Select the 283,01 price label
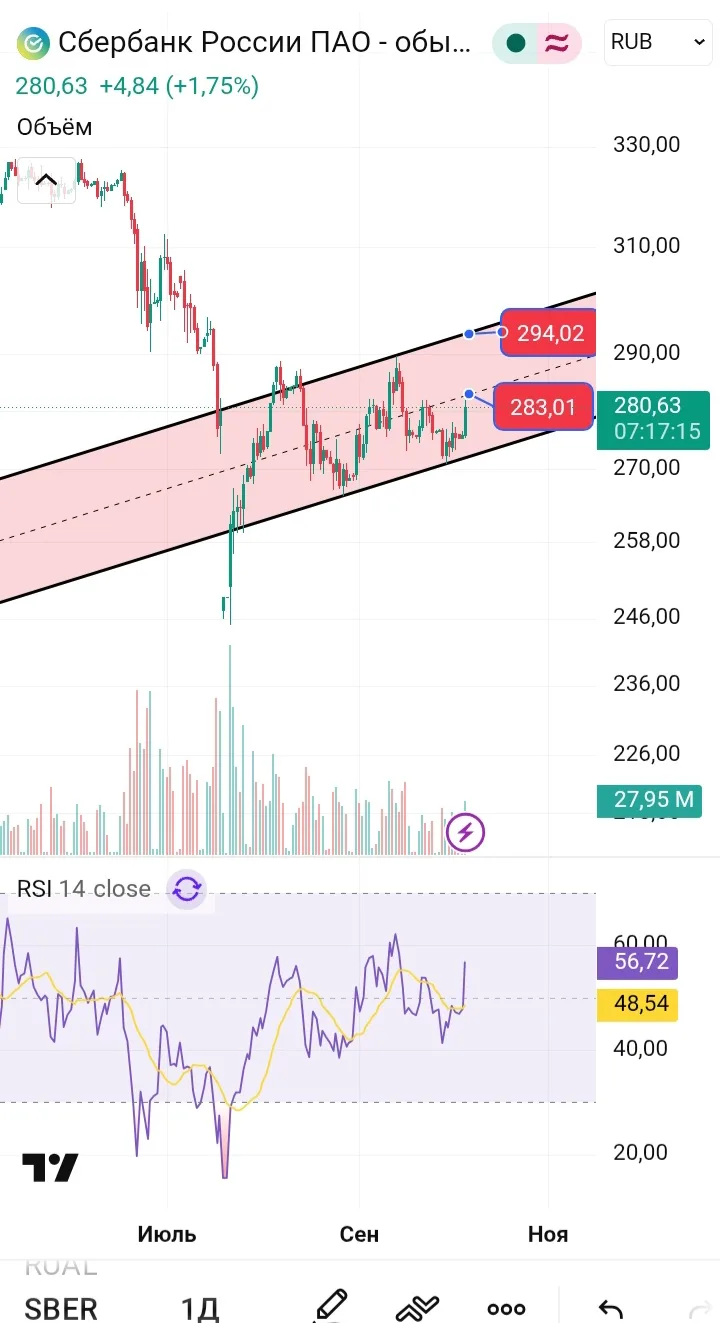Viewport: 720px width, 1323px height. (x=543, y=407)
